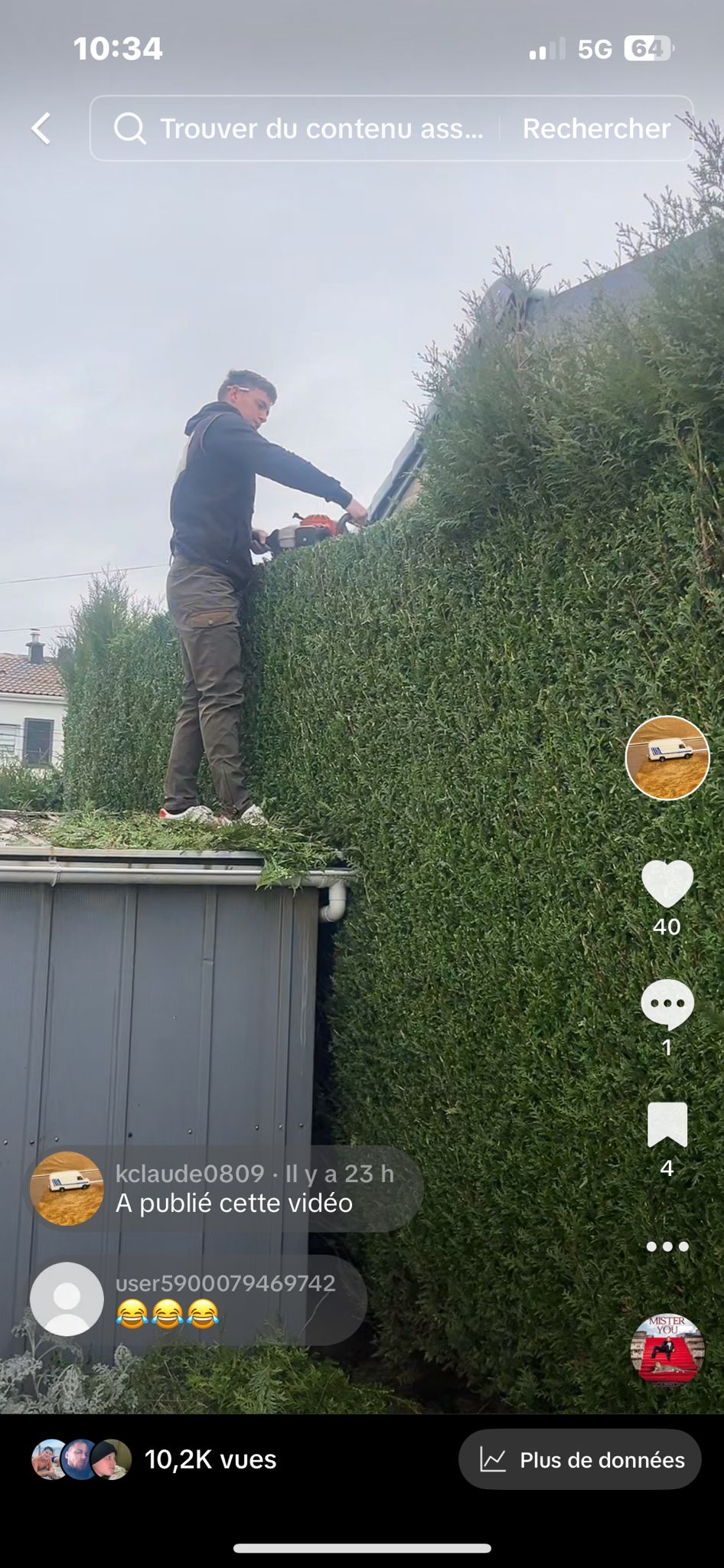This screenshot has width=724, height=1568.
Task: Bookmark this video
Action: point(667,1125)
